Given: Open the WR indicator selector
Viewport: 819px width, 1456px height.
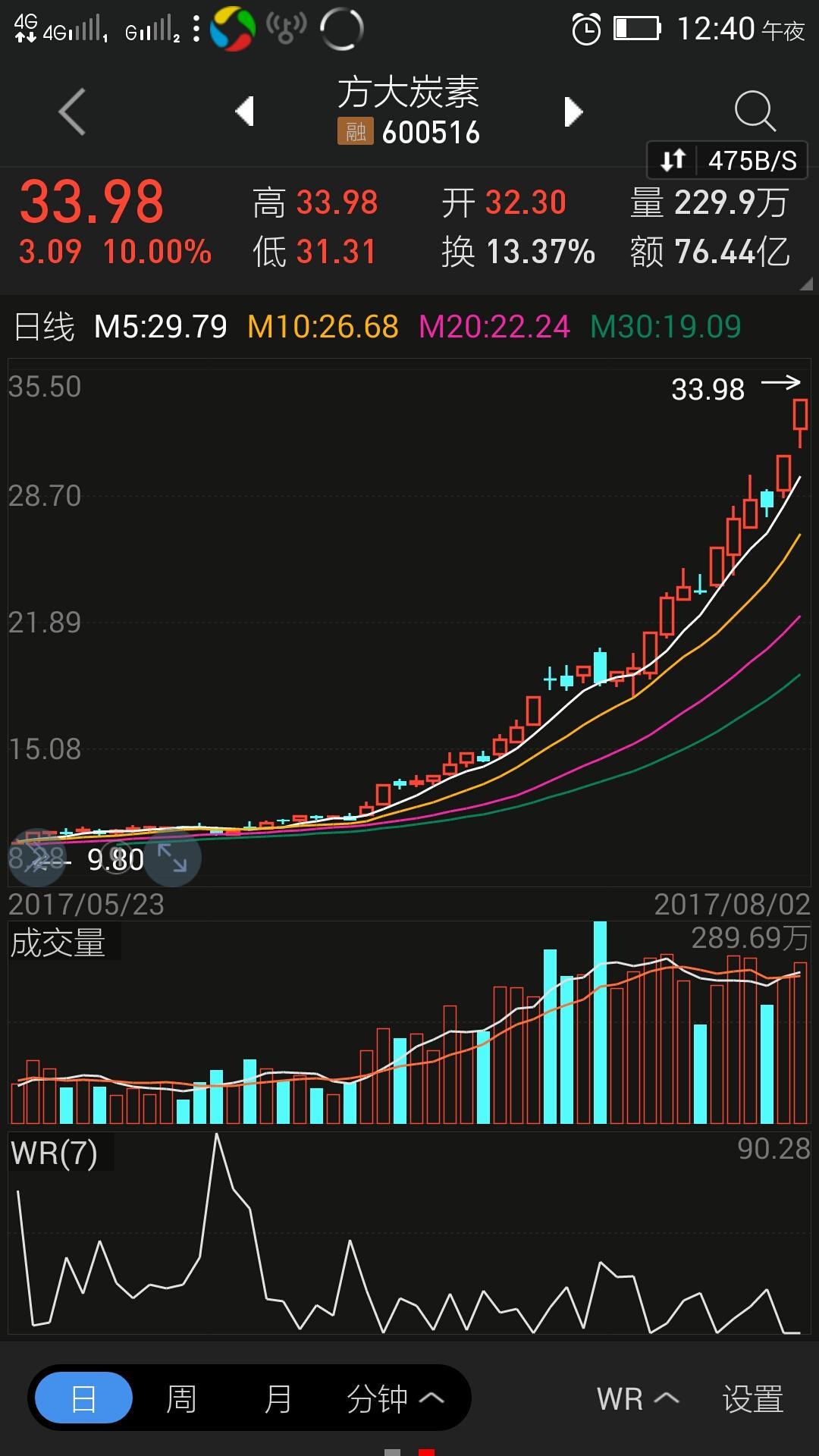Looking at the screenshot, I should click(x=638, y=1399).
